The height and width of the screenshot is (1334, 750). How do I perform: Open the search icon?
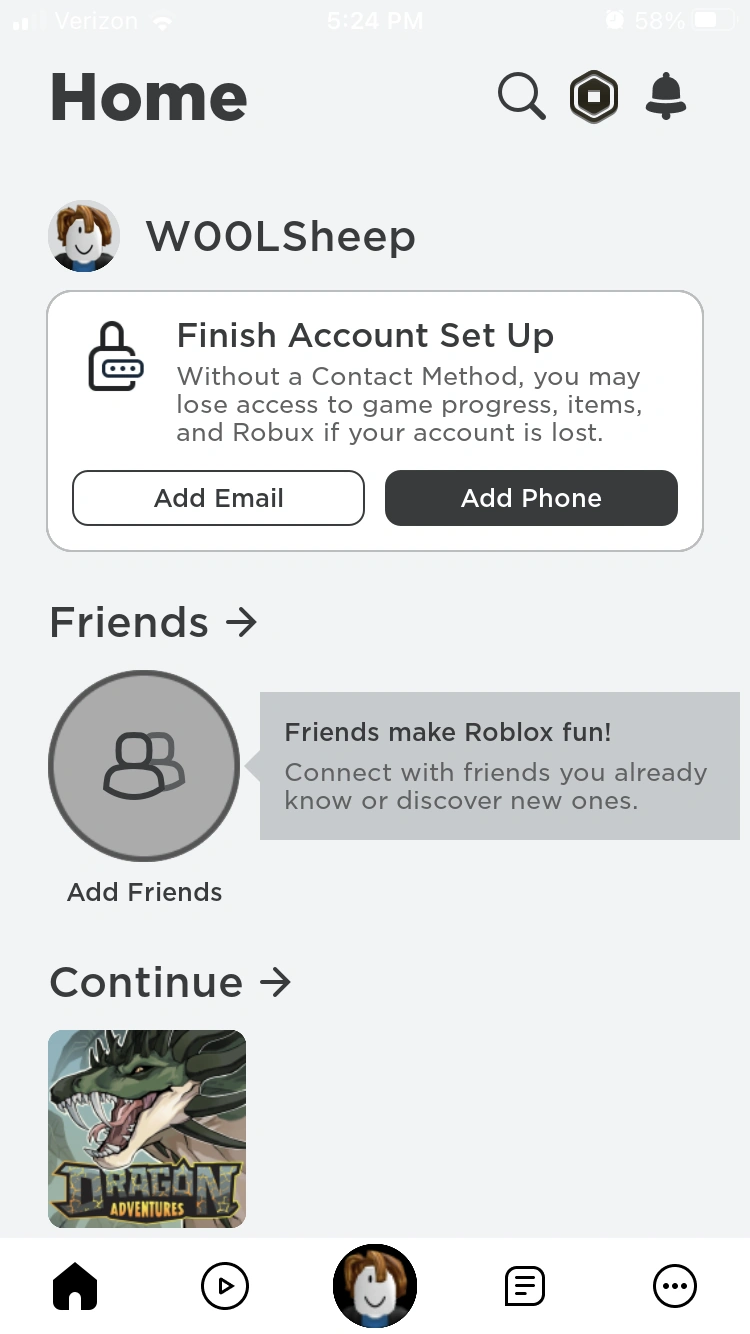point(521,97)
